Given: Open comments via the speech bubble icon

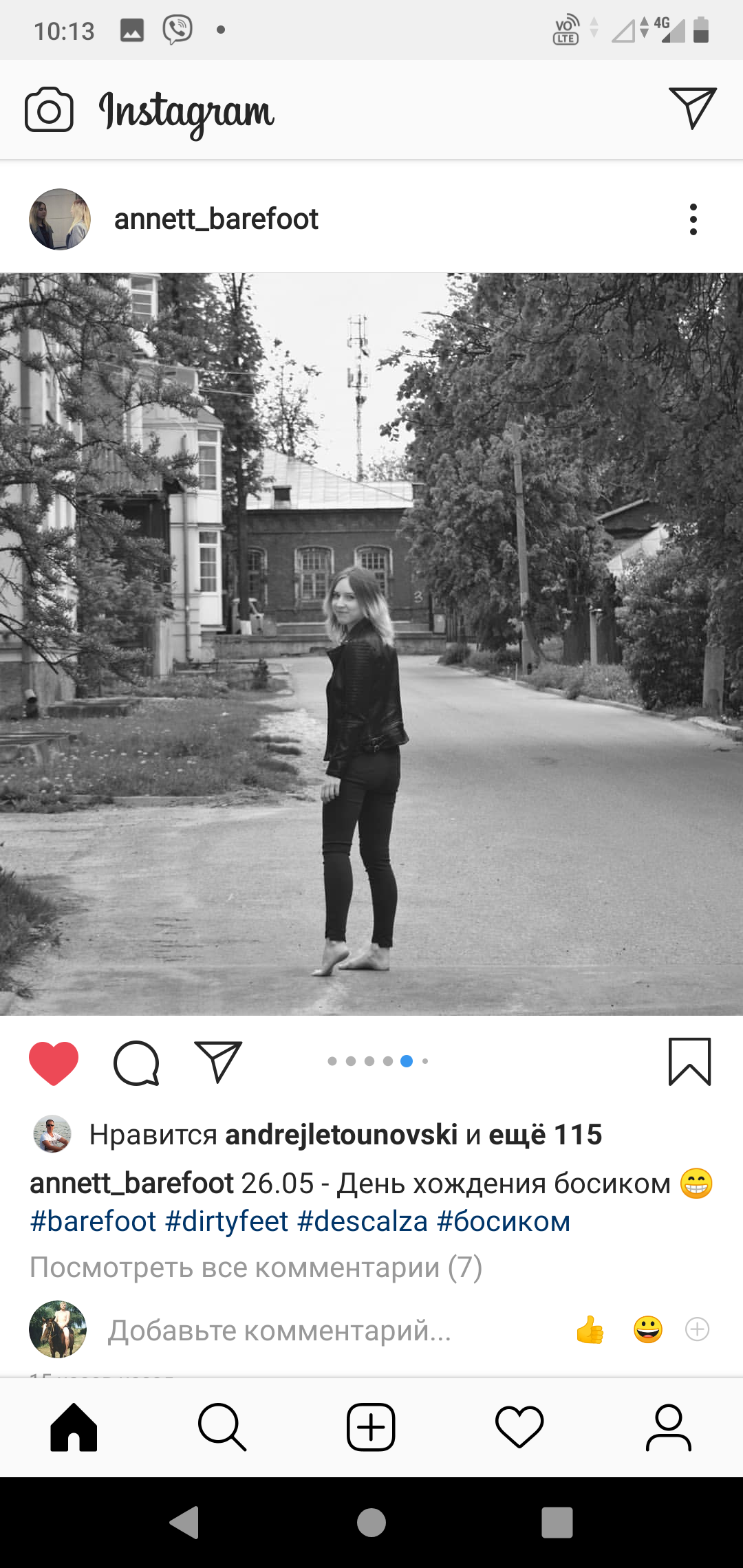Looking at the screenshot, I should click(136, 1063).
